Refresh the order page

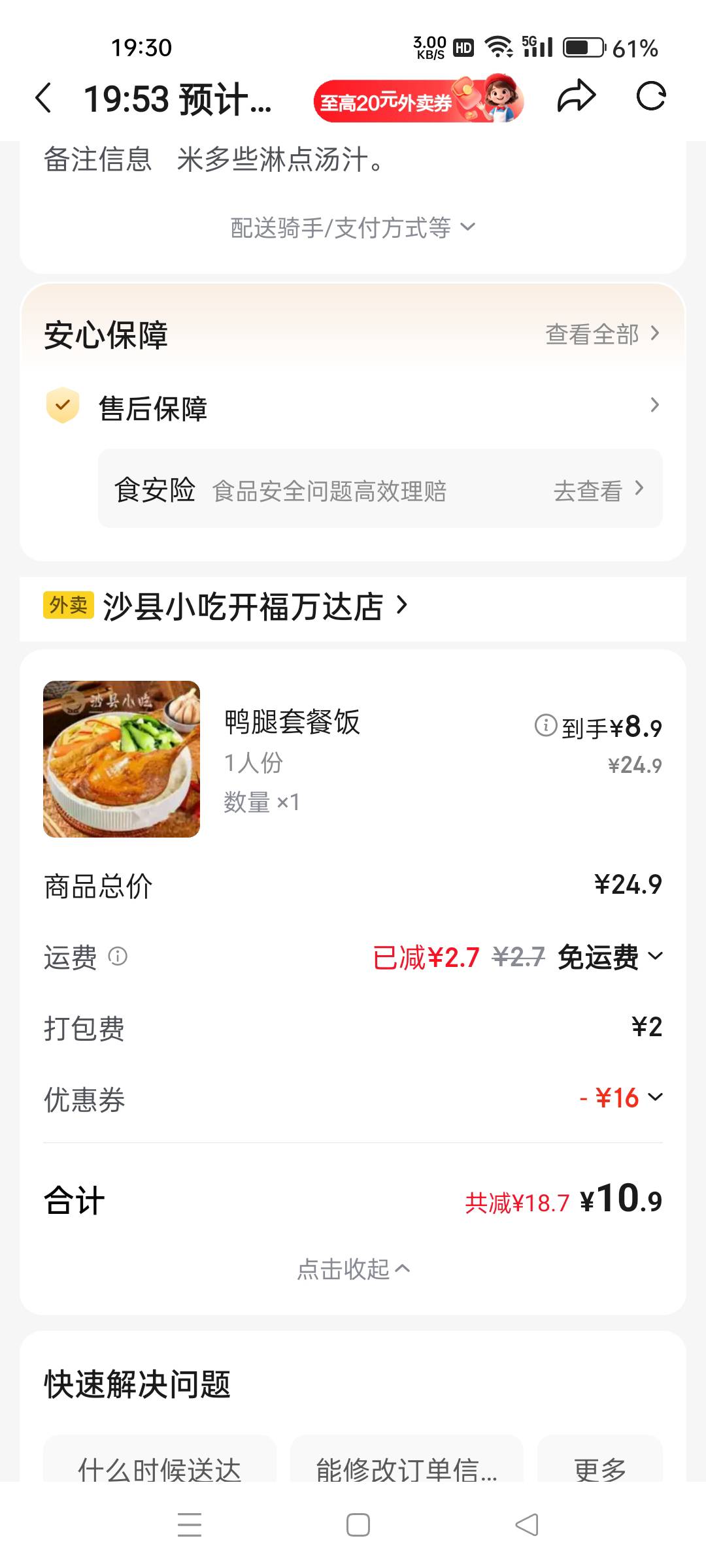[x=650, y=97]
